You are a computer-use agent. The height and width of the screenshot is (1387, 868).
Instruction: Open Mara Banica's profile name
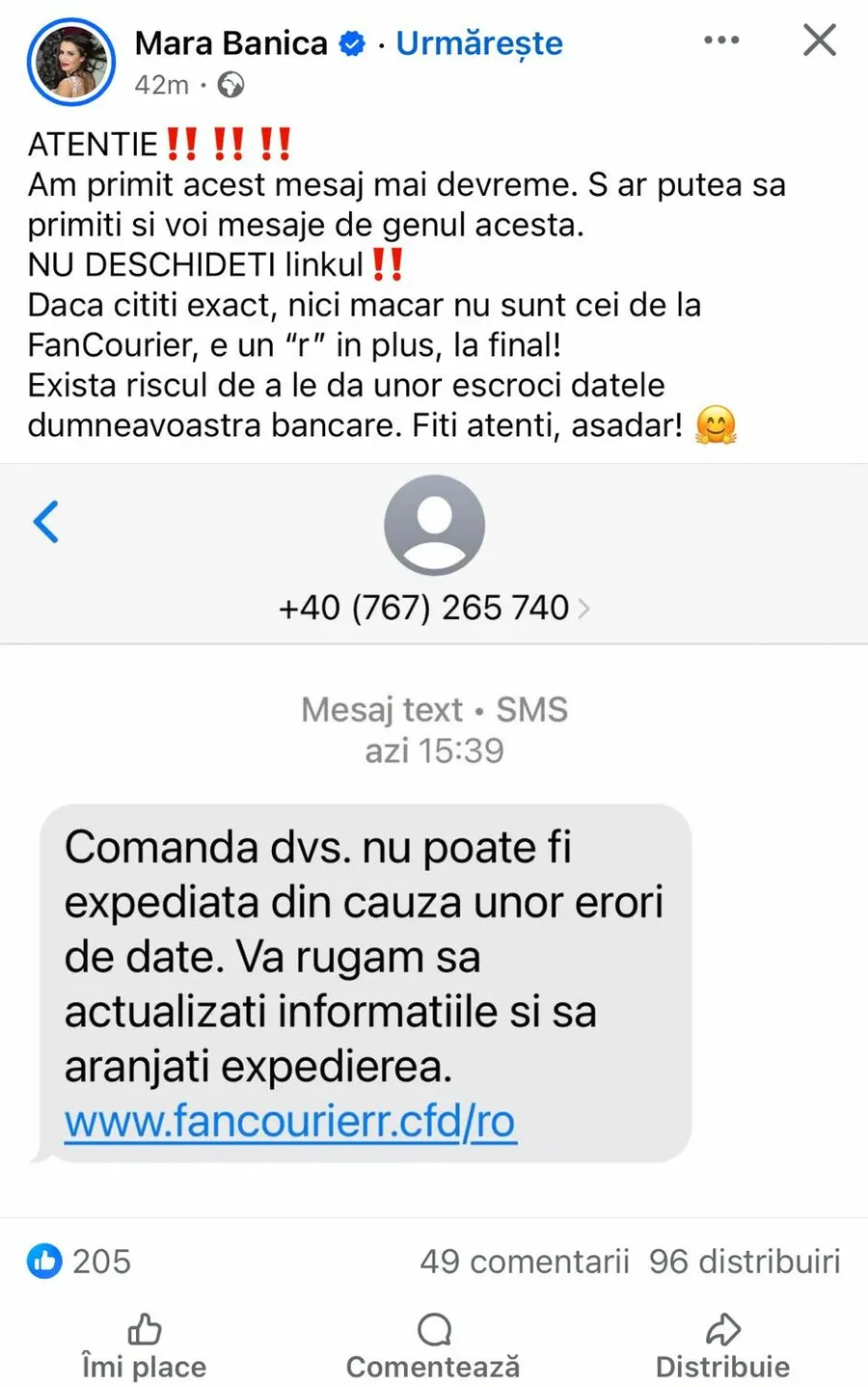pos(231,43)
